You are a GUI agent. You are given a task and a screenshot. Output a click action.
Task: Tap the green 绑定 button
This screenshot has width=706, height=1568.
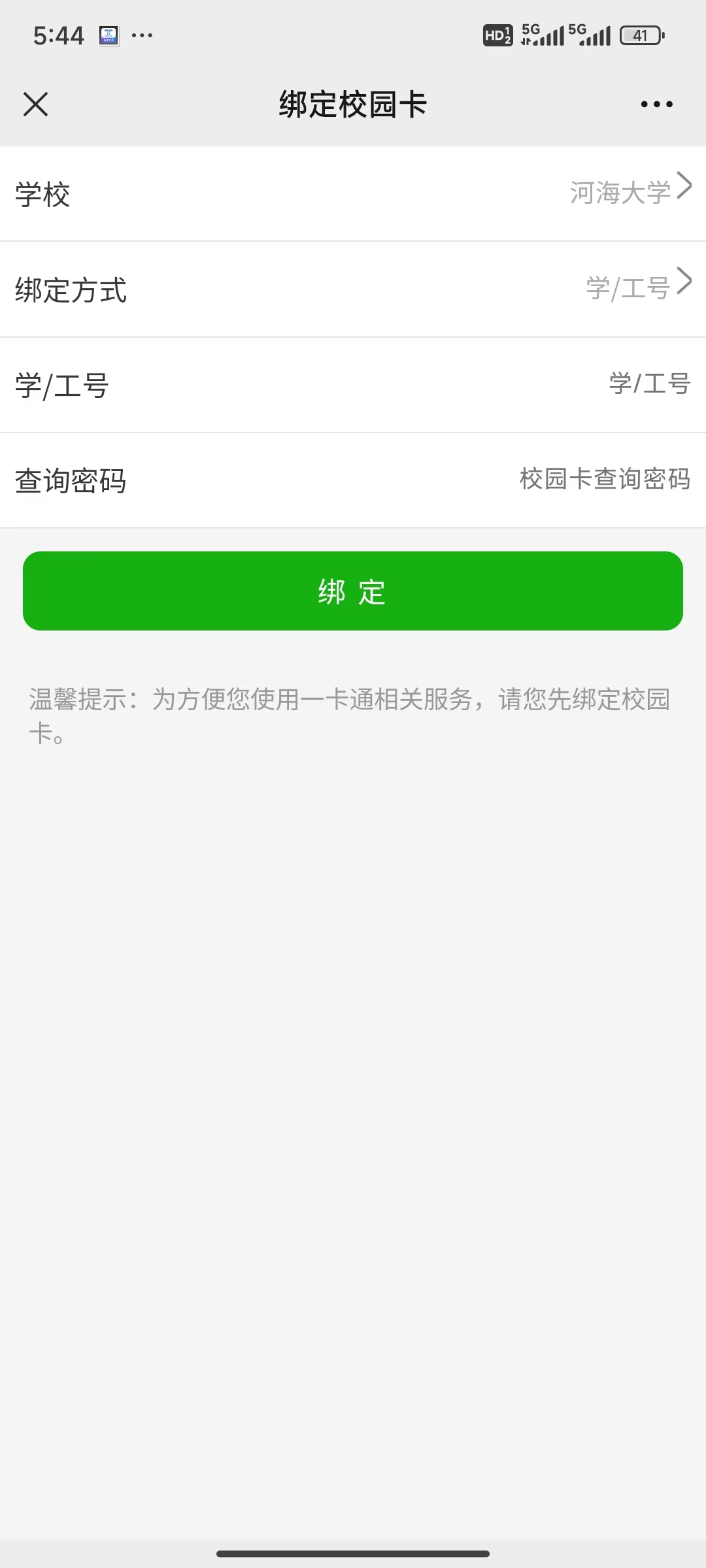[x=353, y=591]
